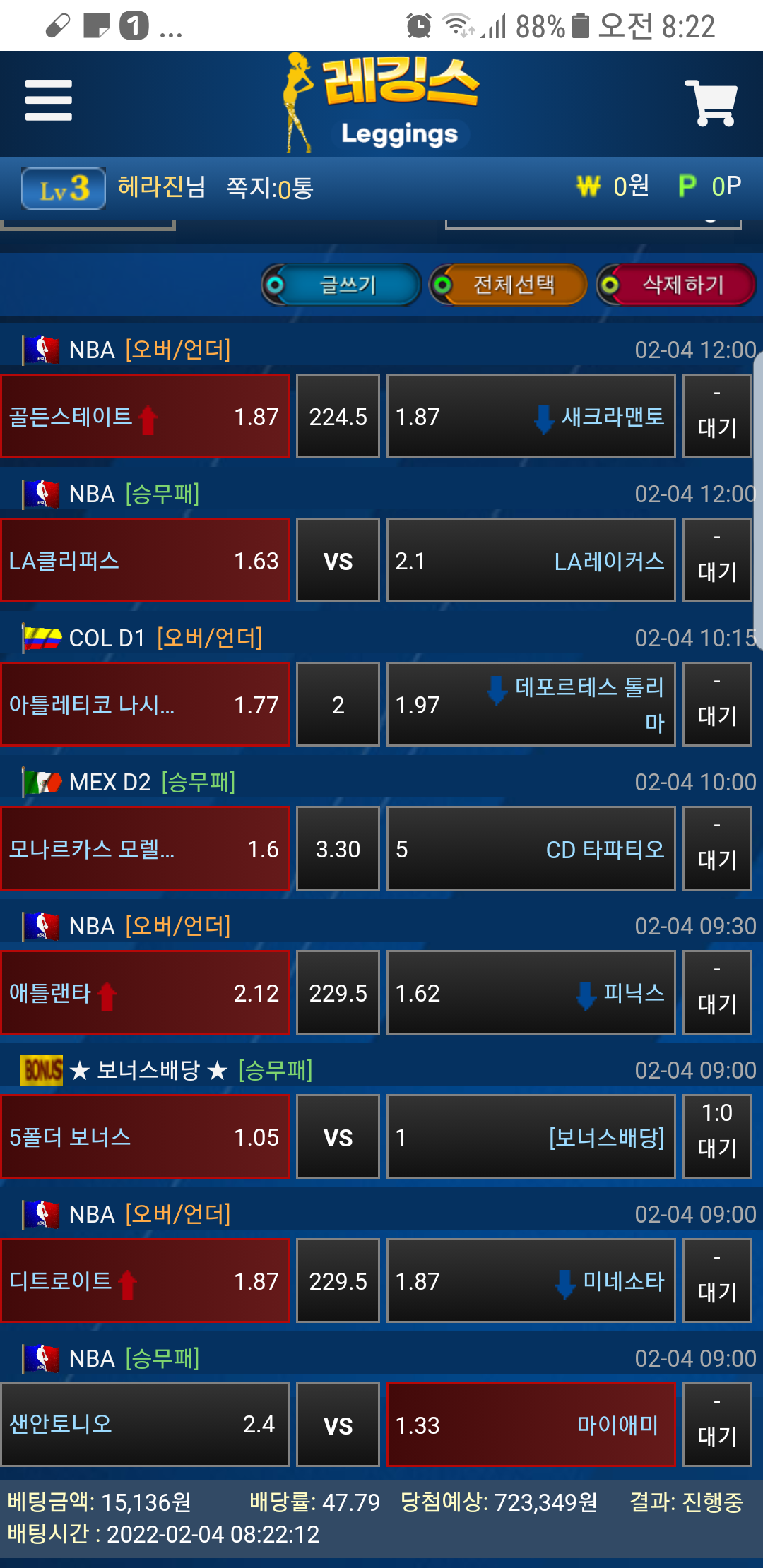Select 골든스테이트 over at 1.87
This screenshot has width=763, height=1568.
pyautogui.click(x=145, y=417)
